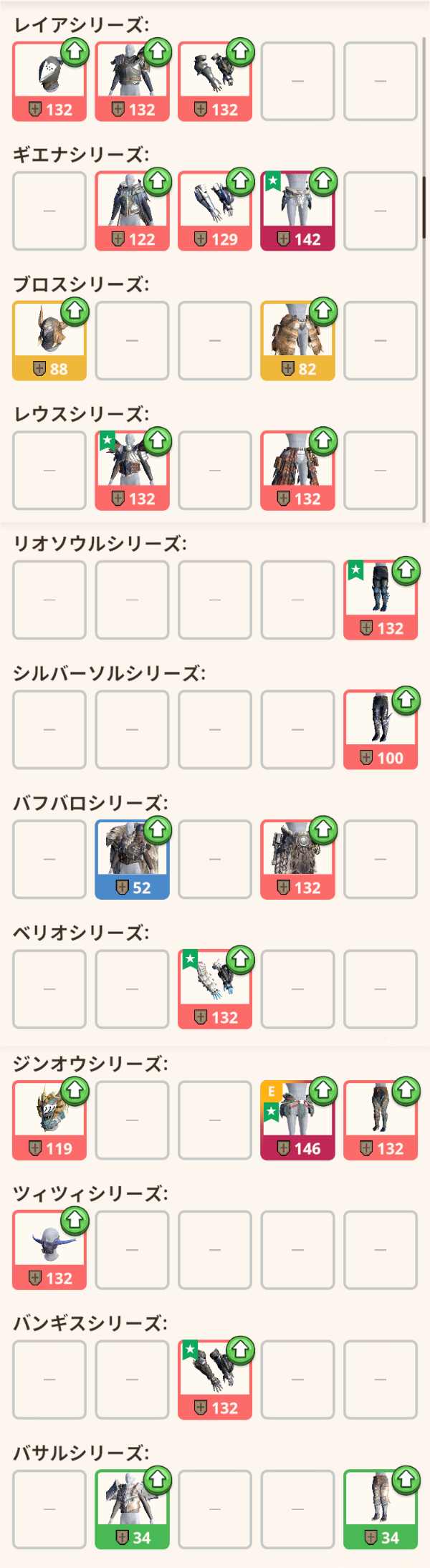
Task: Open the Berio series gloves tile
Action: pos(214,989)
